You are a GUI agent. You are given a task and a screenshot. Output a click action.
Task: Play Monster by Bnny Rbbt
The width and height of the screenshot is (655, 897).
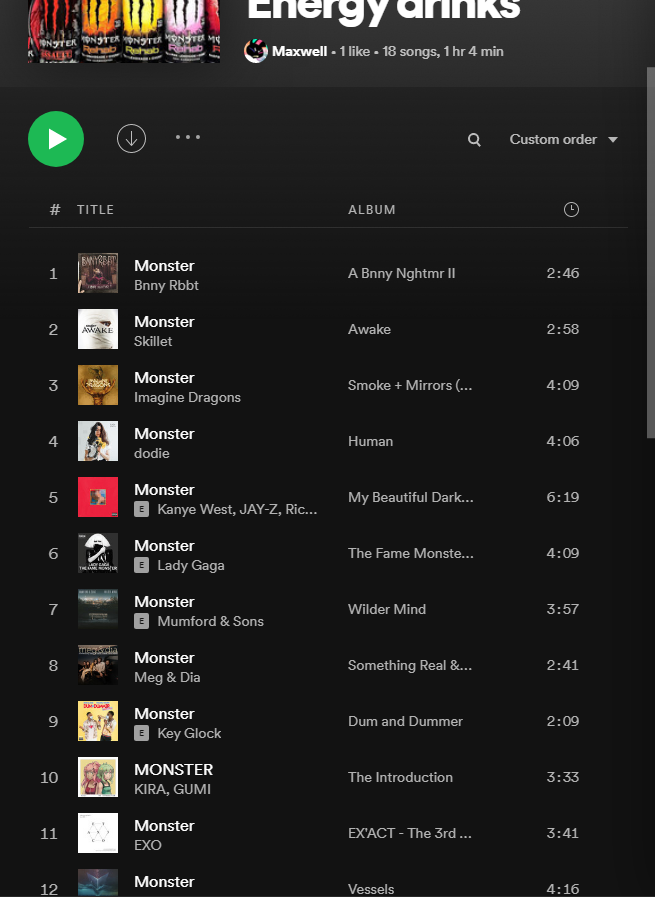164,266
